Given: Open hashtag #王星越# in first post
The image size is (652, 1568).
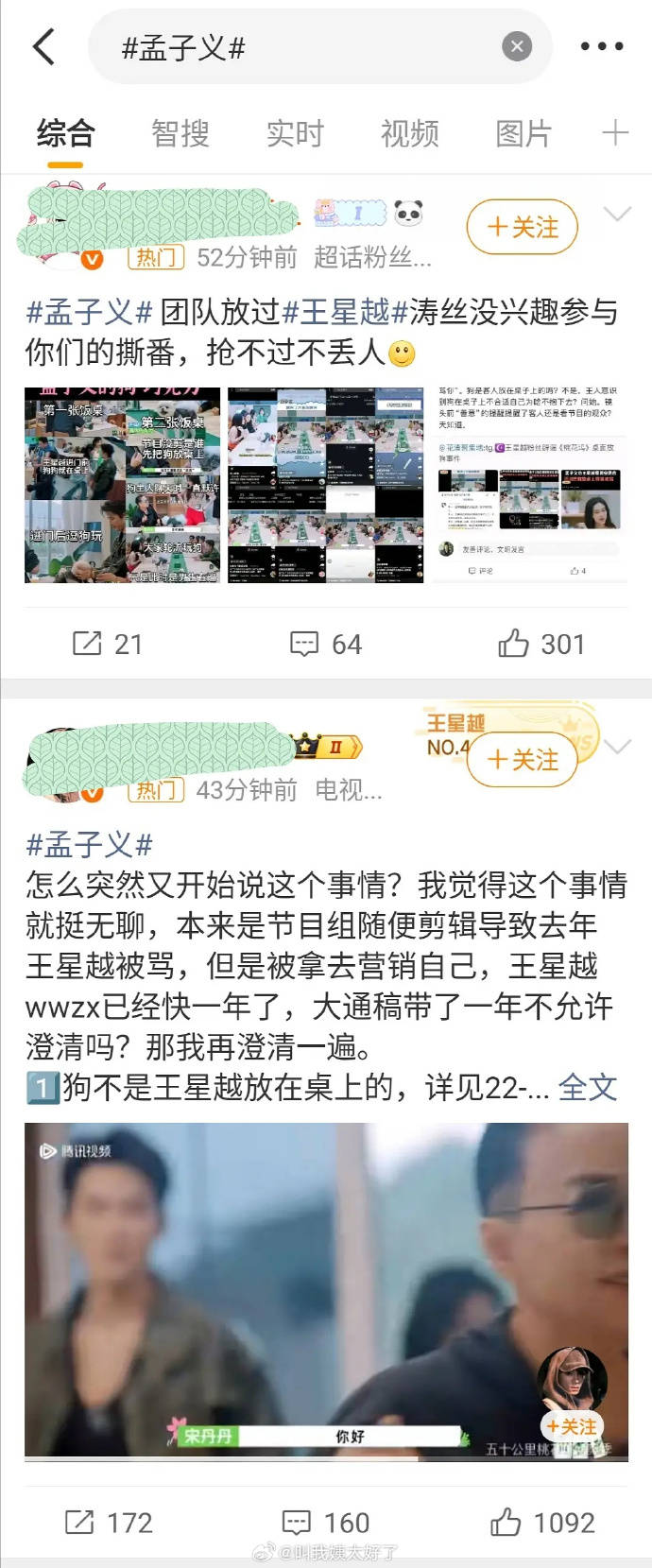Looking at the screenshot, I should [x=345, y=311].
